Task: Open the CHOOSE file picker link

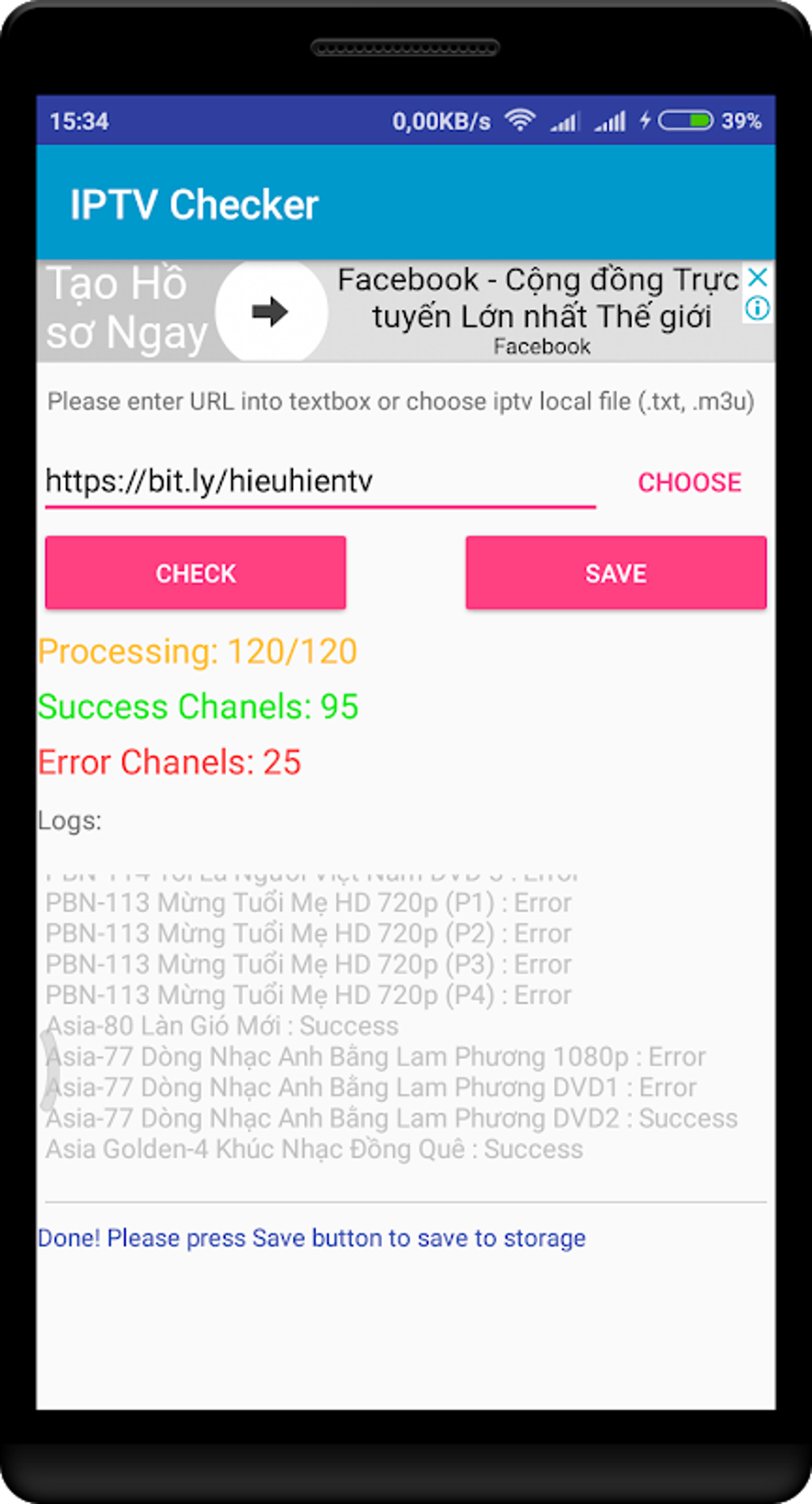Action: 689,482
